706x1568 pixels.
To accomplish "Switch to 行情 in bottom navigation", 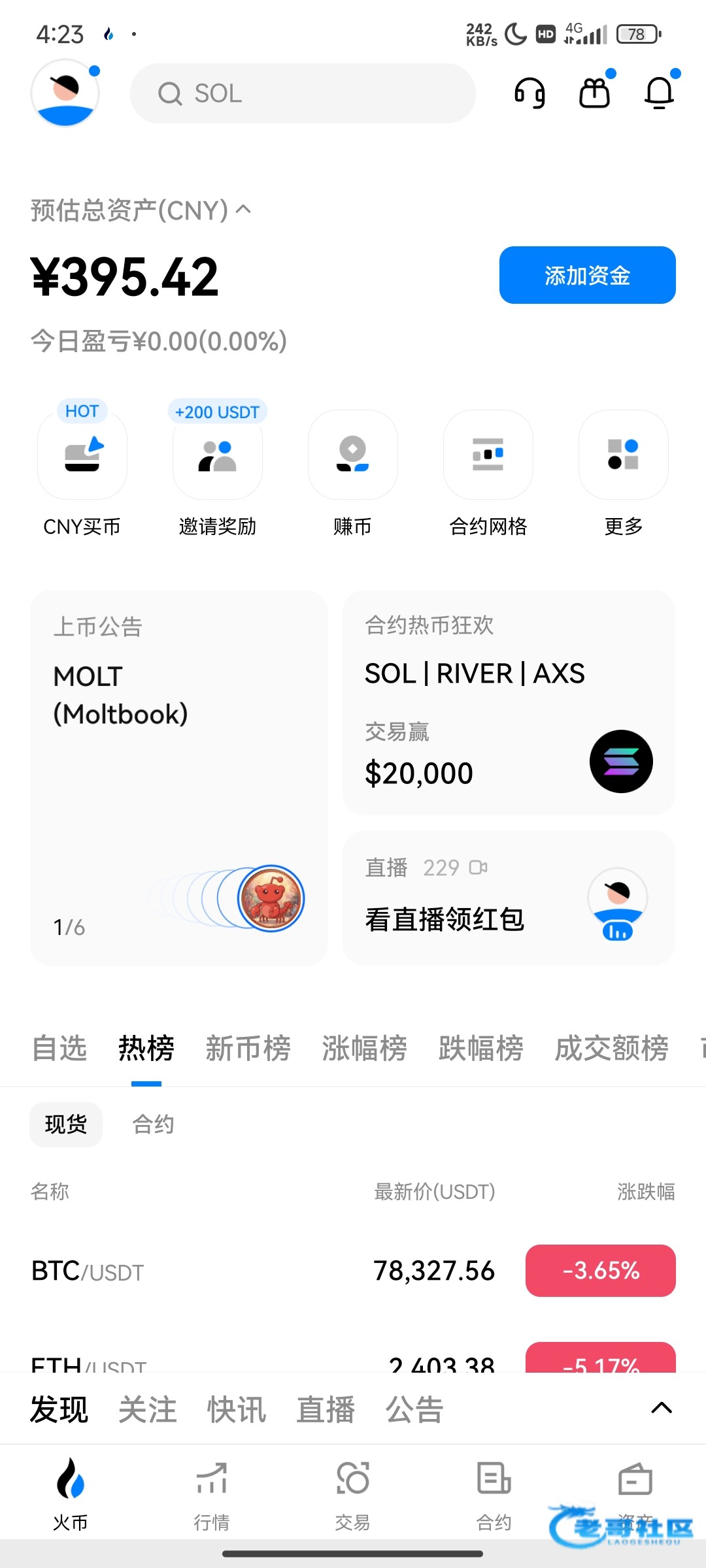I will click(x=212, y=1494).
